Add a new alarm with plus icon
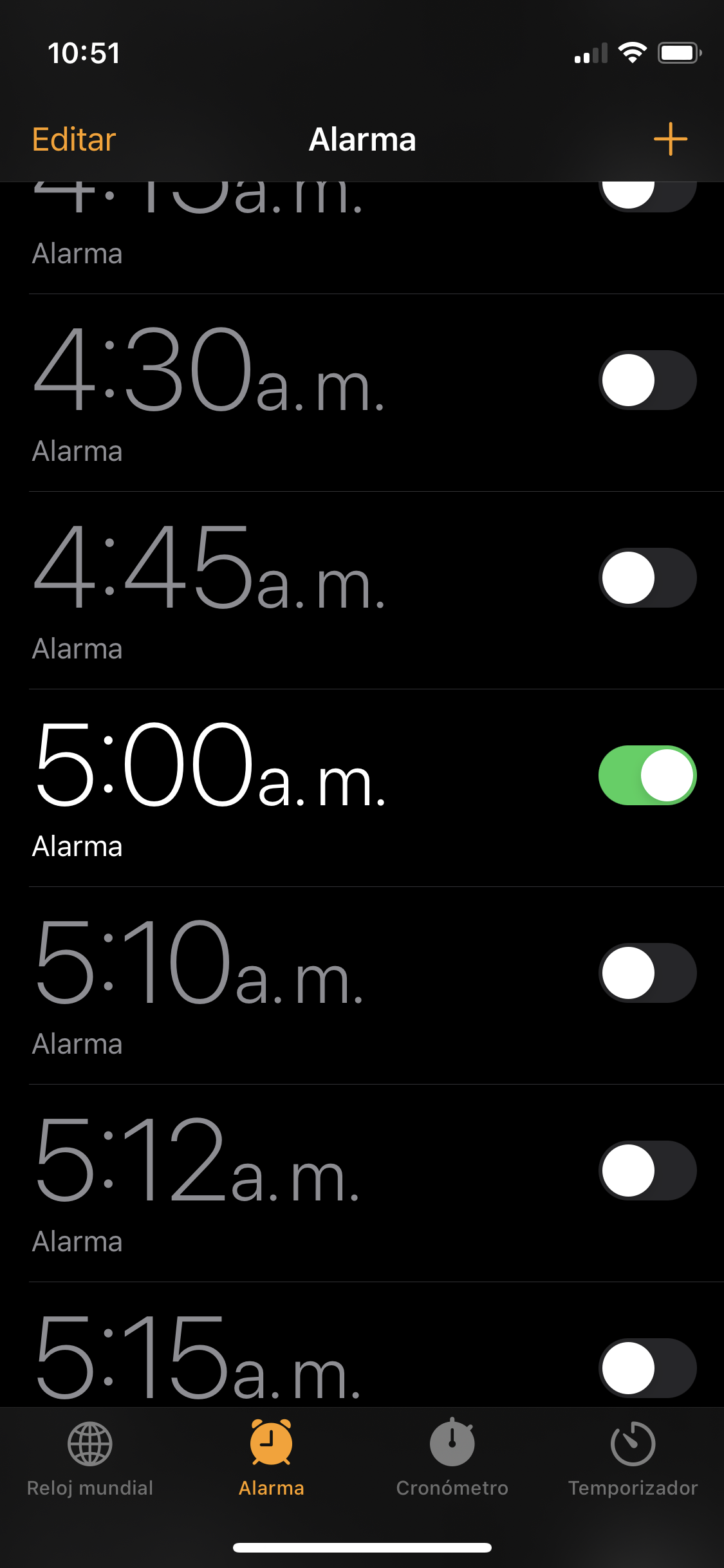Viewport: 724px width, 1568px height. pyautogui.click(x=670, y=139)
